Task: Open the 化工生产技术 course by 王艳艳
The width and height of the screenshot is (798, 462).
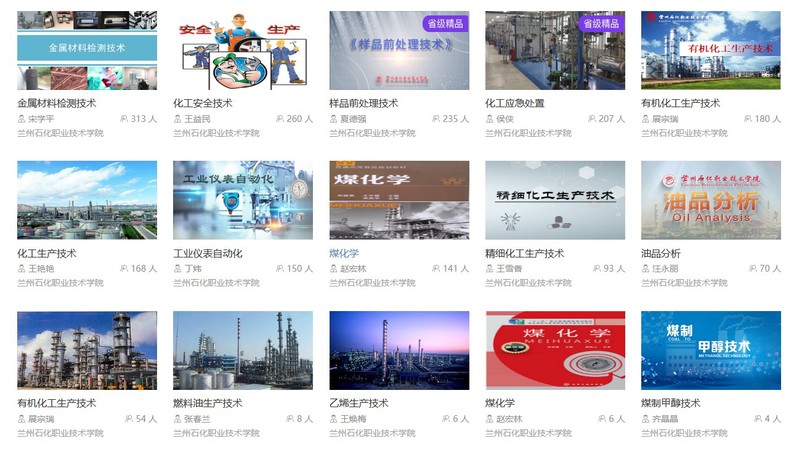Action: pos(87,200)
